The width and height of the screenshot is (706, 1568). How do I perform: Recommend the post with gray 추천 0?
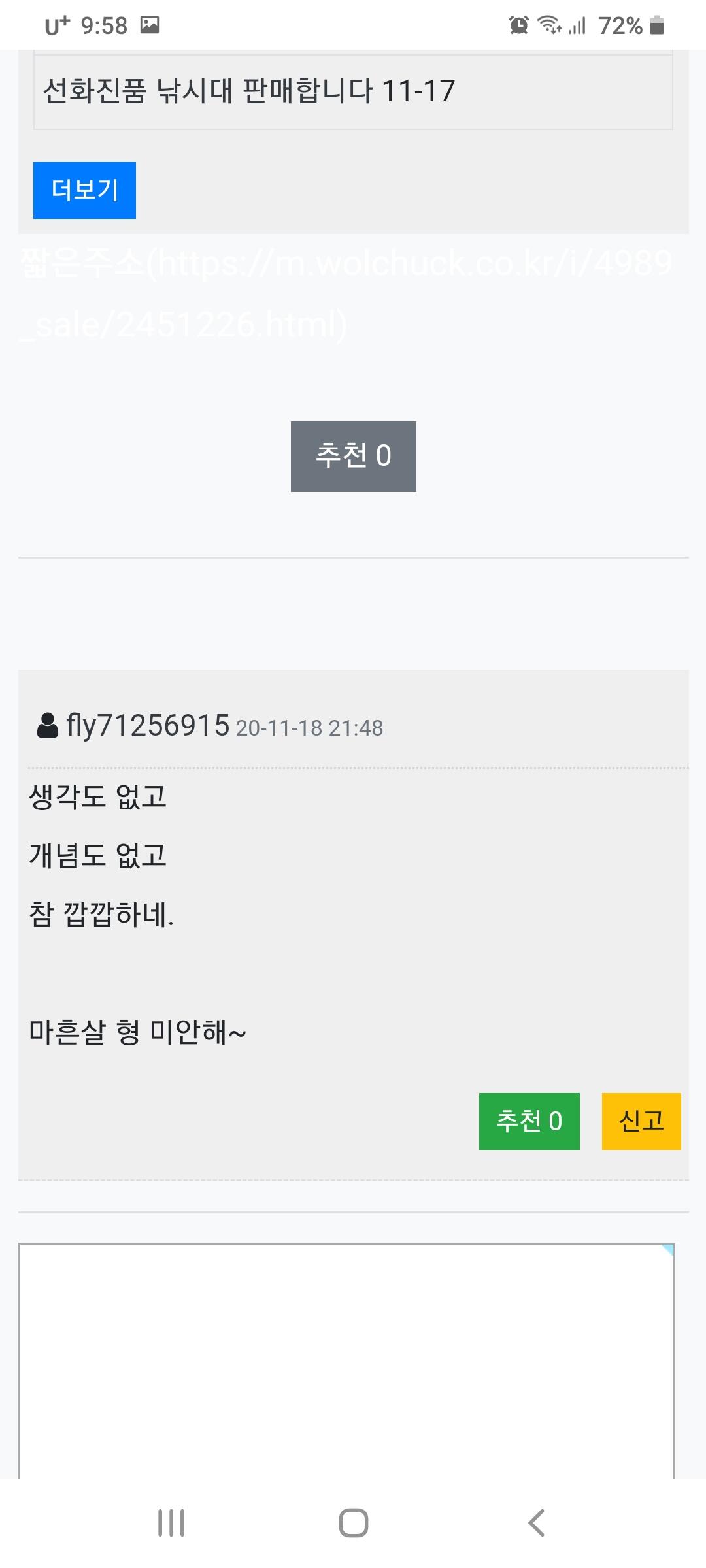click(353, 456)
